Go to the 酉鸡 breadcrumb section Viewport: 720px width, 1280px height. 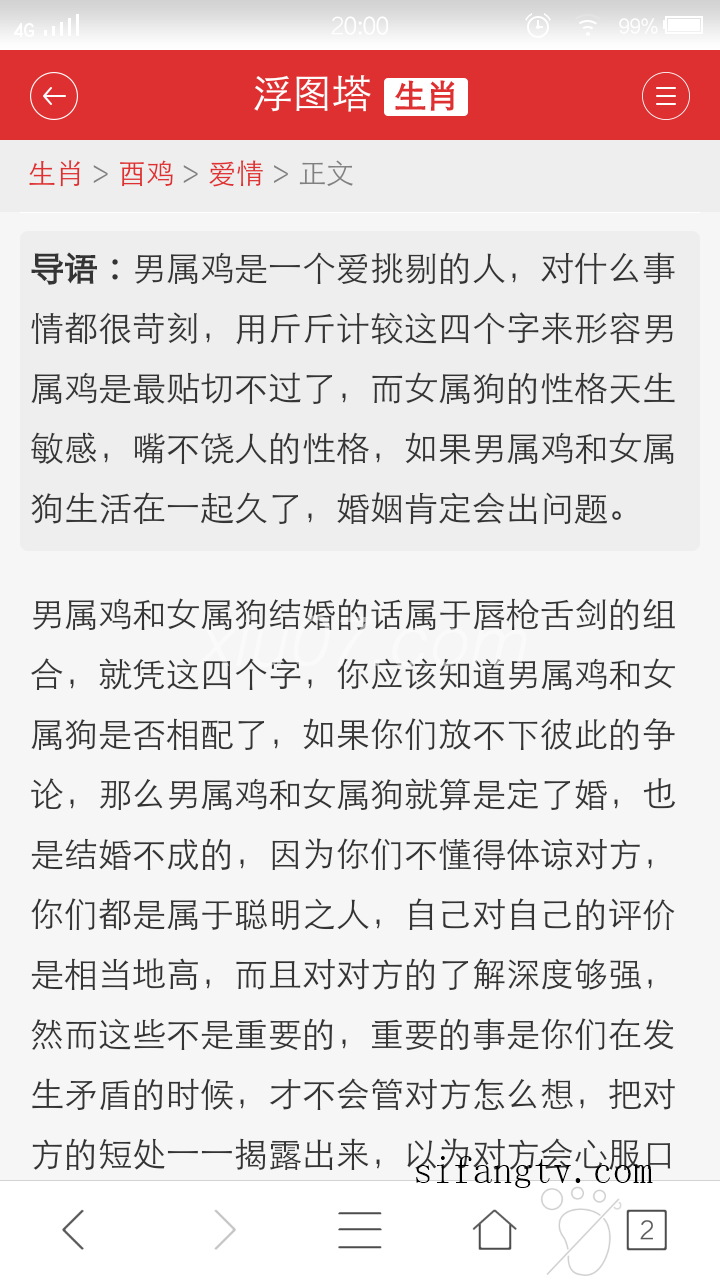146,174
